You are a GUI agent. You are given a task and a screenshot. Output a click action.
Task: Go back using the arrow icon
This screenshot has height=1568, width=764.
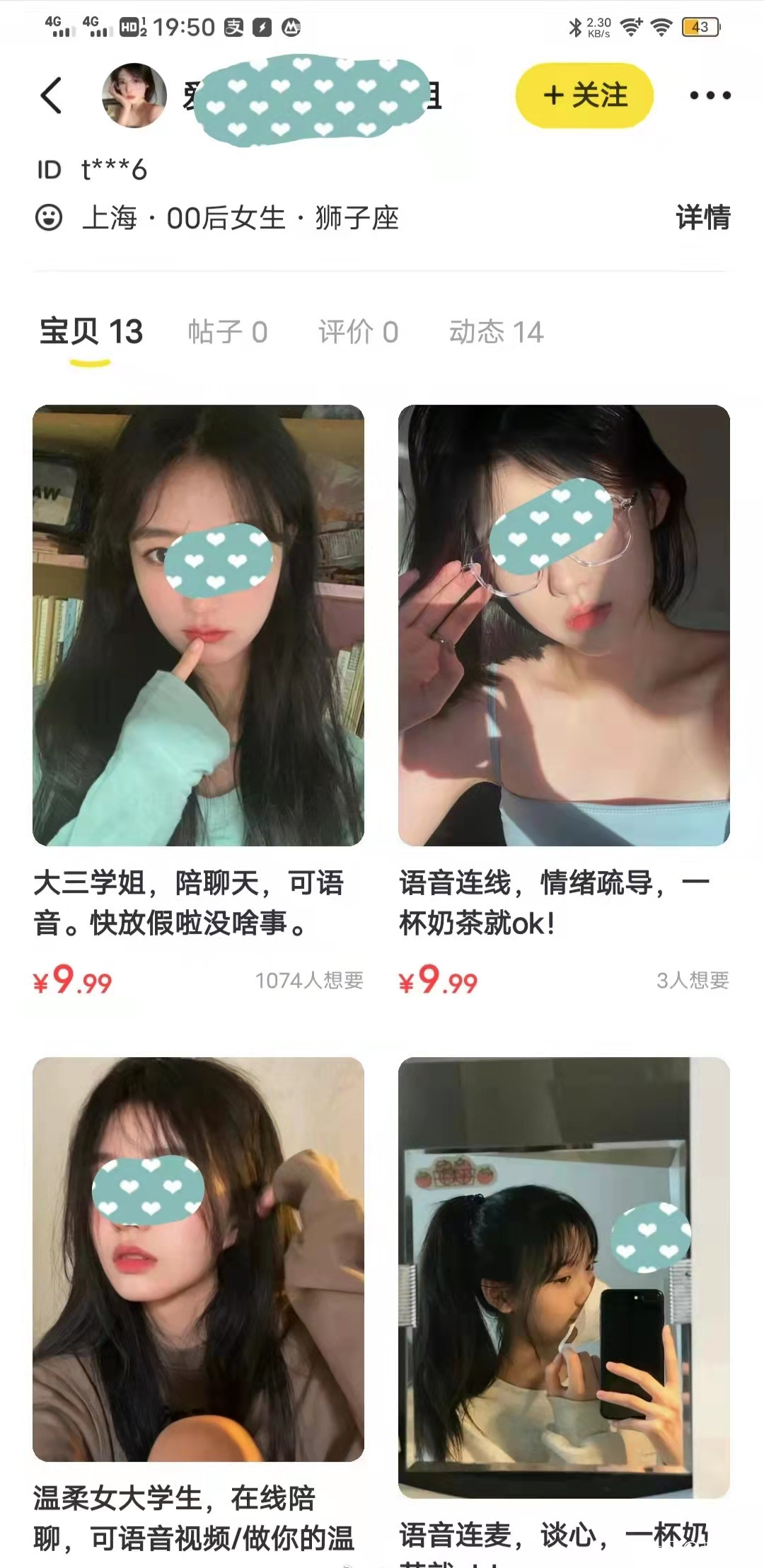point(52,96)
